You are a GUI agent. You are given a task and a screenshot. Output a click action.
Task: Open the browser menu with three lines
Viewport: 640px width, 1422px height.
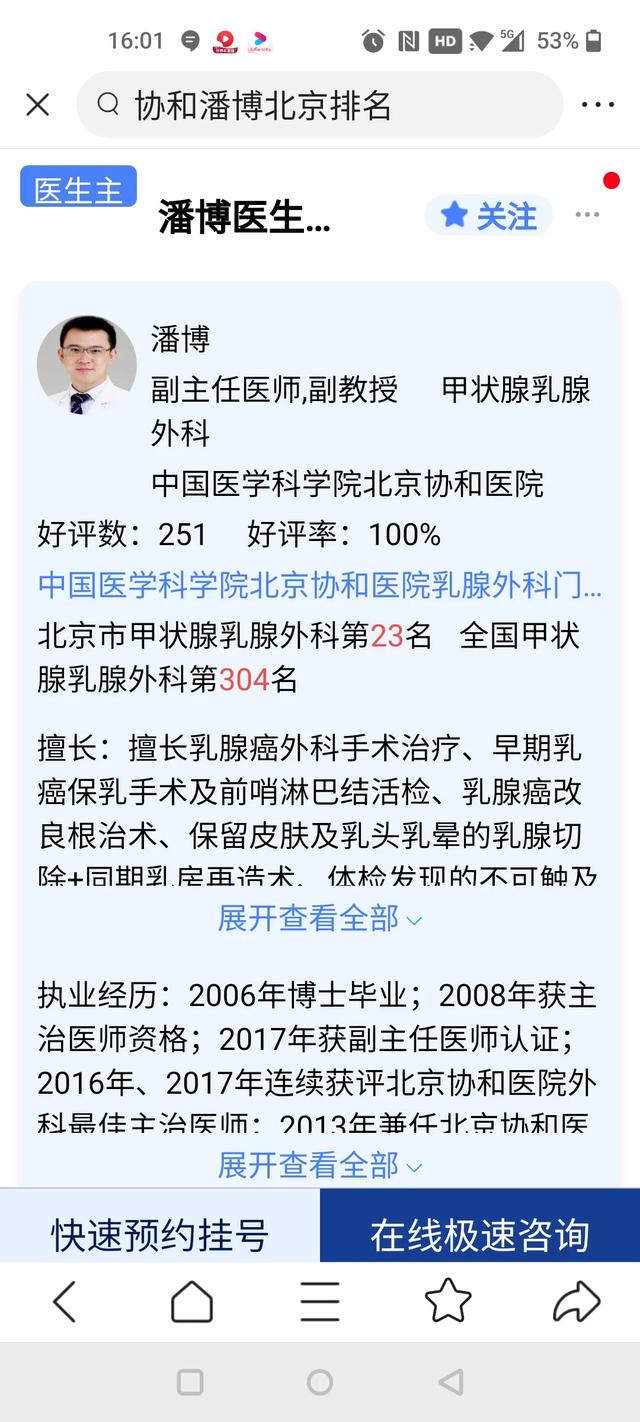point(320,1302)
